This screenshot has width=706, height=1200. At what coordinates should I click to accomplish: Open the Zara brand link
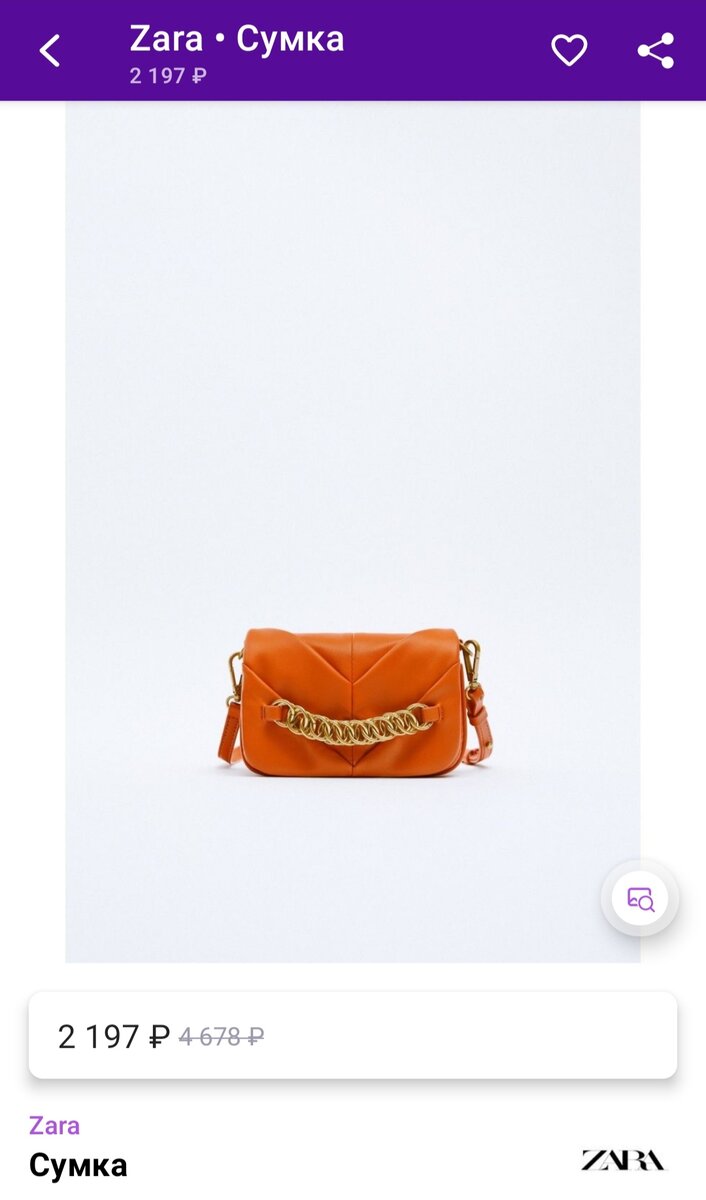point(54,1125)
